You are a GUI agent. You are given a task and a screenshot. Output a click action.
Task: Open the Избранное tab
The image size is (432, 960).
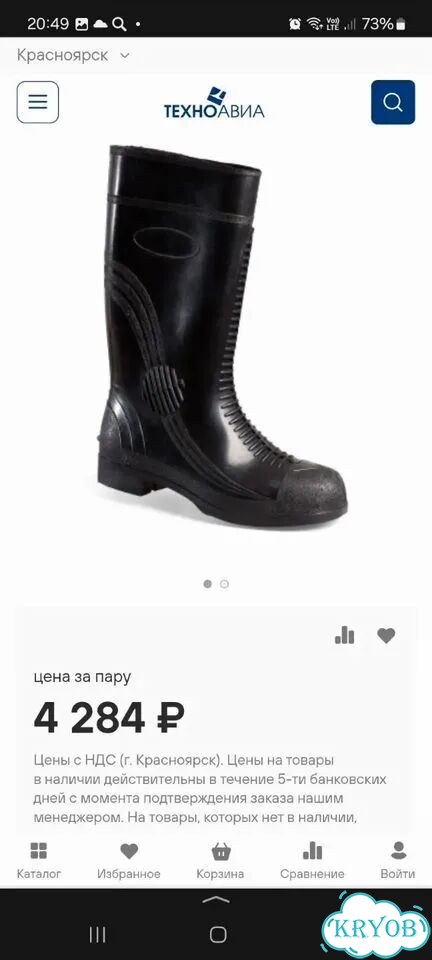point(129,860)
